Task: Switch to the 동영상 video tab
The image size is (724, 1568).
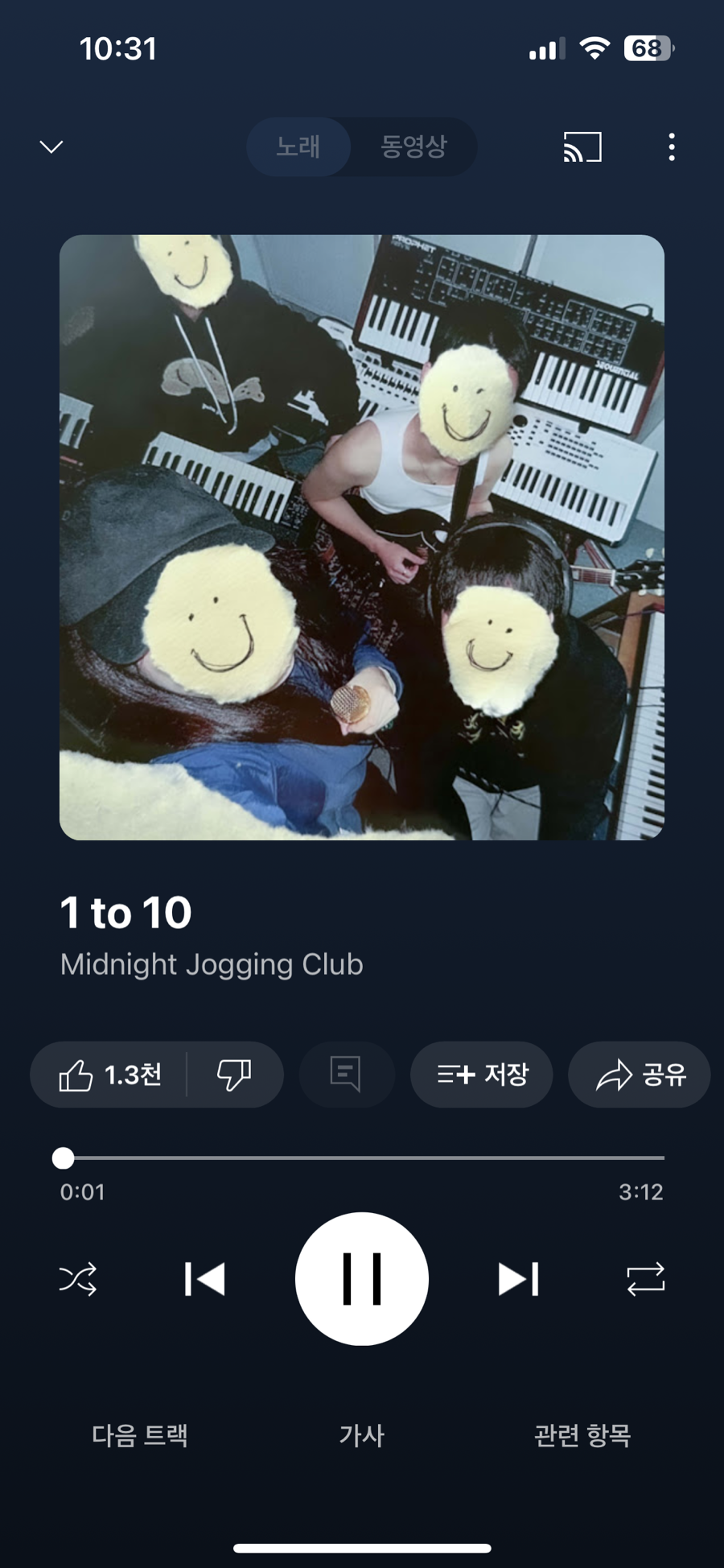Action: coord(413,146)
